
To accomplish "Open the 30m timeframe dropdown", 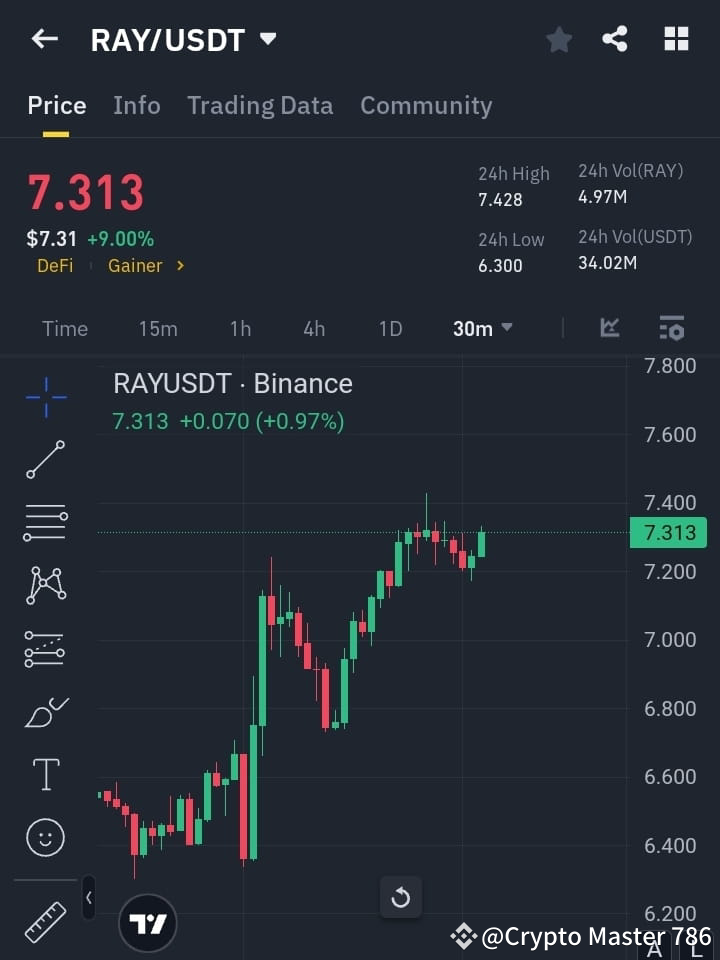I will click(483, 328).
